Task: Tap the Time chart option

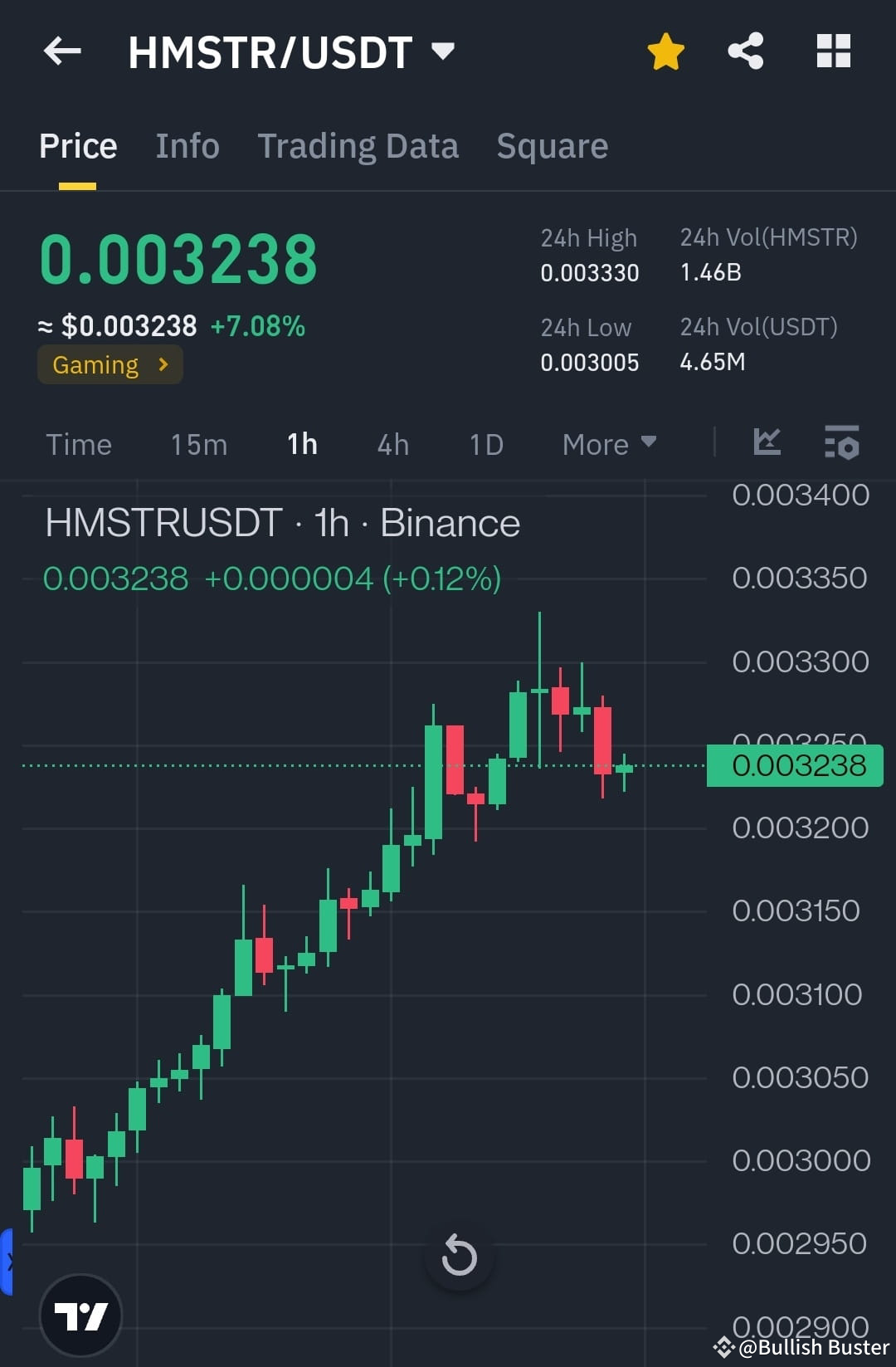Action: coord(79,444)
